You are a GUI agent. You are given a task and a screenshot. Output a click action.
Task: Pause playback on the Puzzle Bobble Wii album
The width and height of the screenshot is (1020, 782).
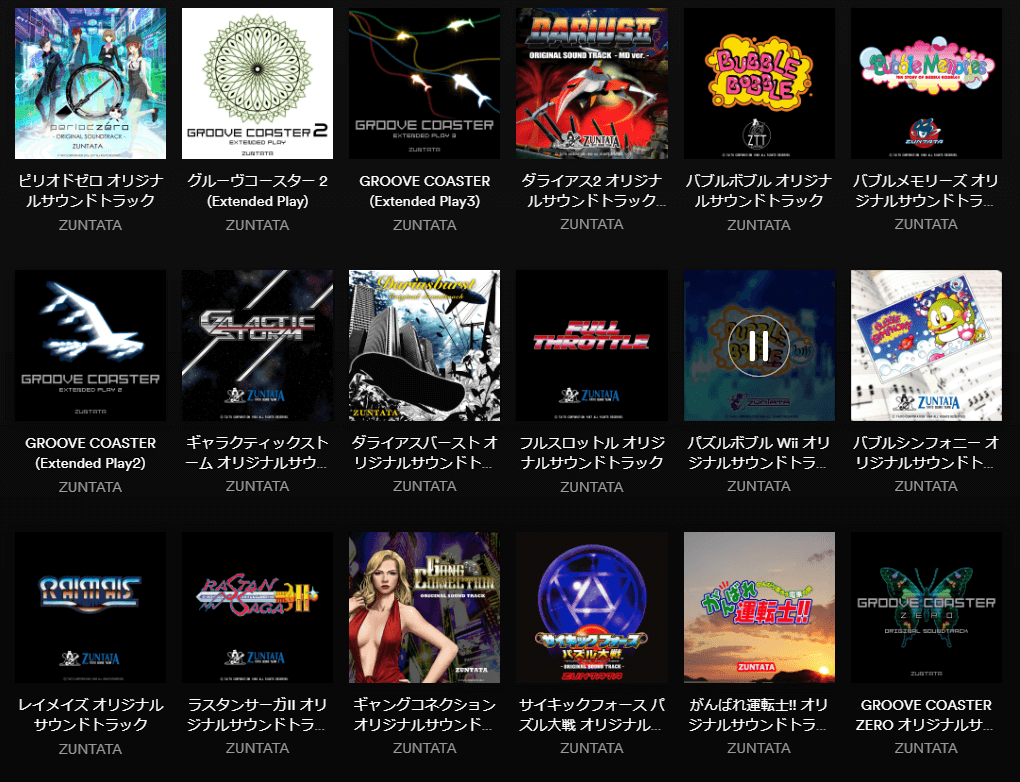[x=758, y=345]
